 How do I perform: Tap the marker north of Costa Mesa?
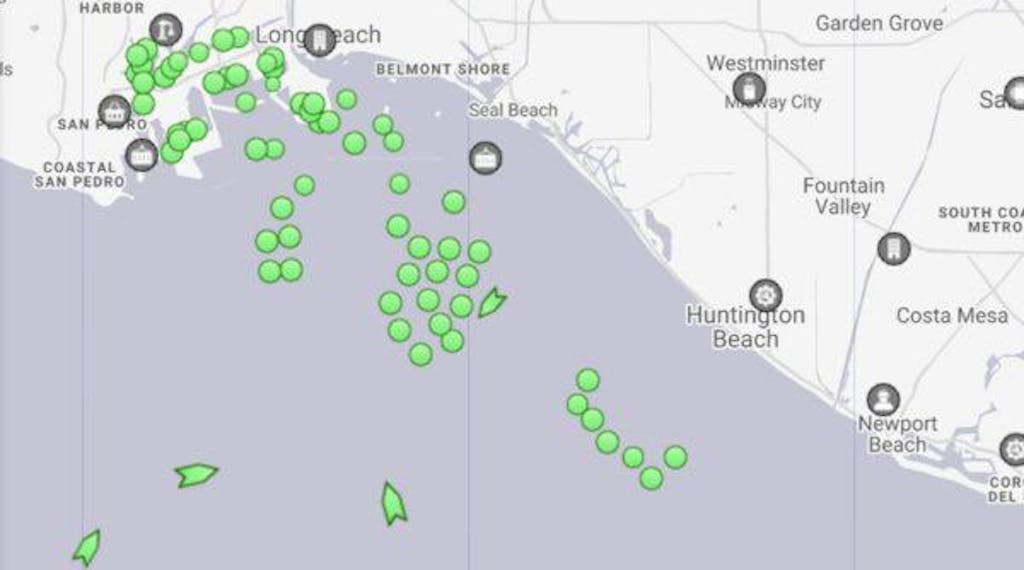[893, 248]
